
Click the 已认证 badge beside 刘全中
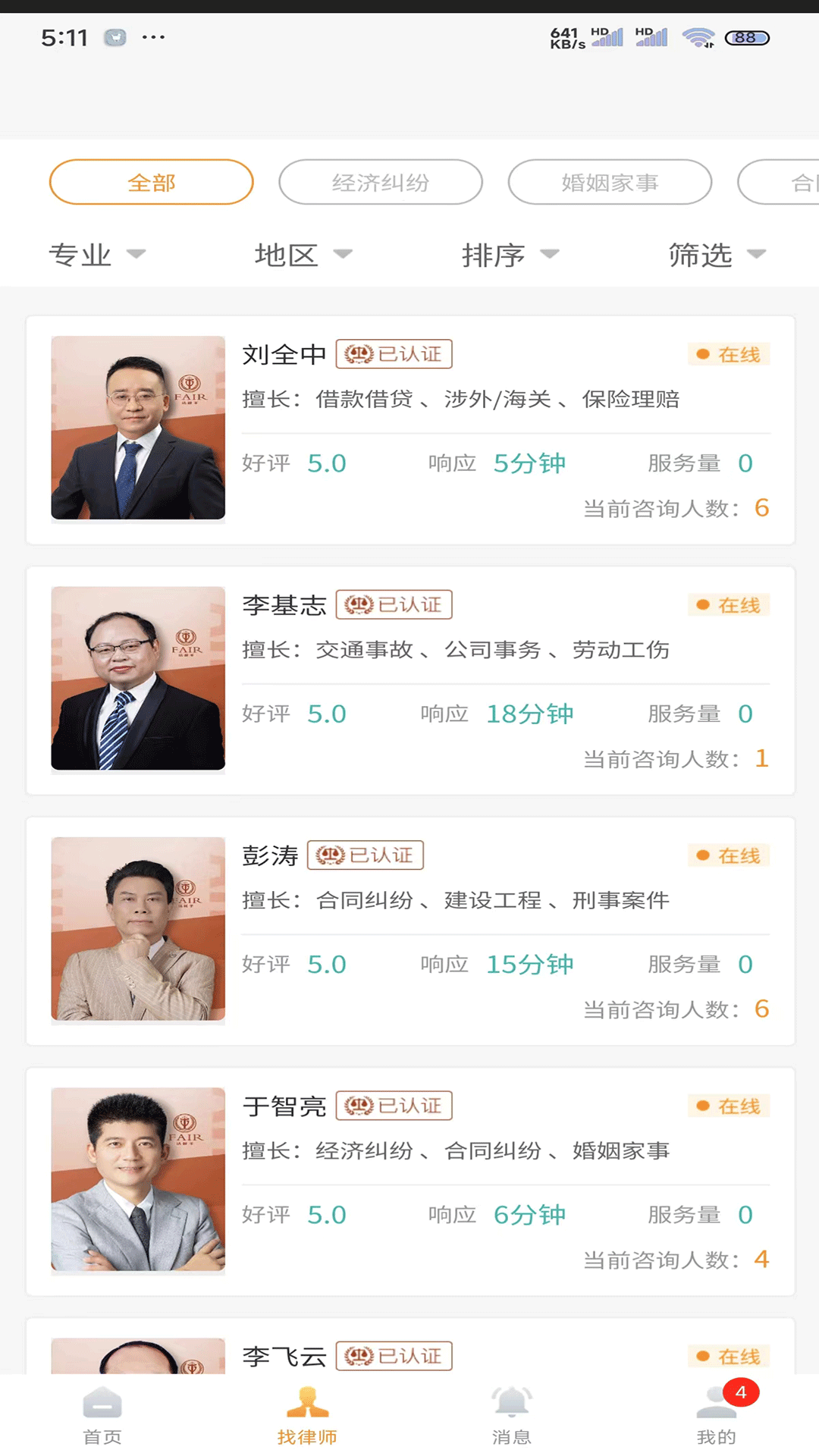coord(394,354)
